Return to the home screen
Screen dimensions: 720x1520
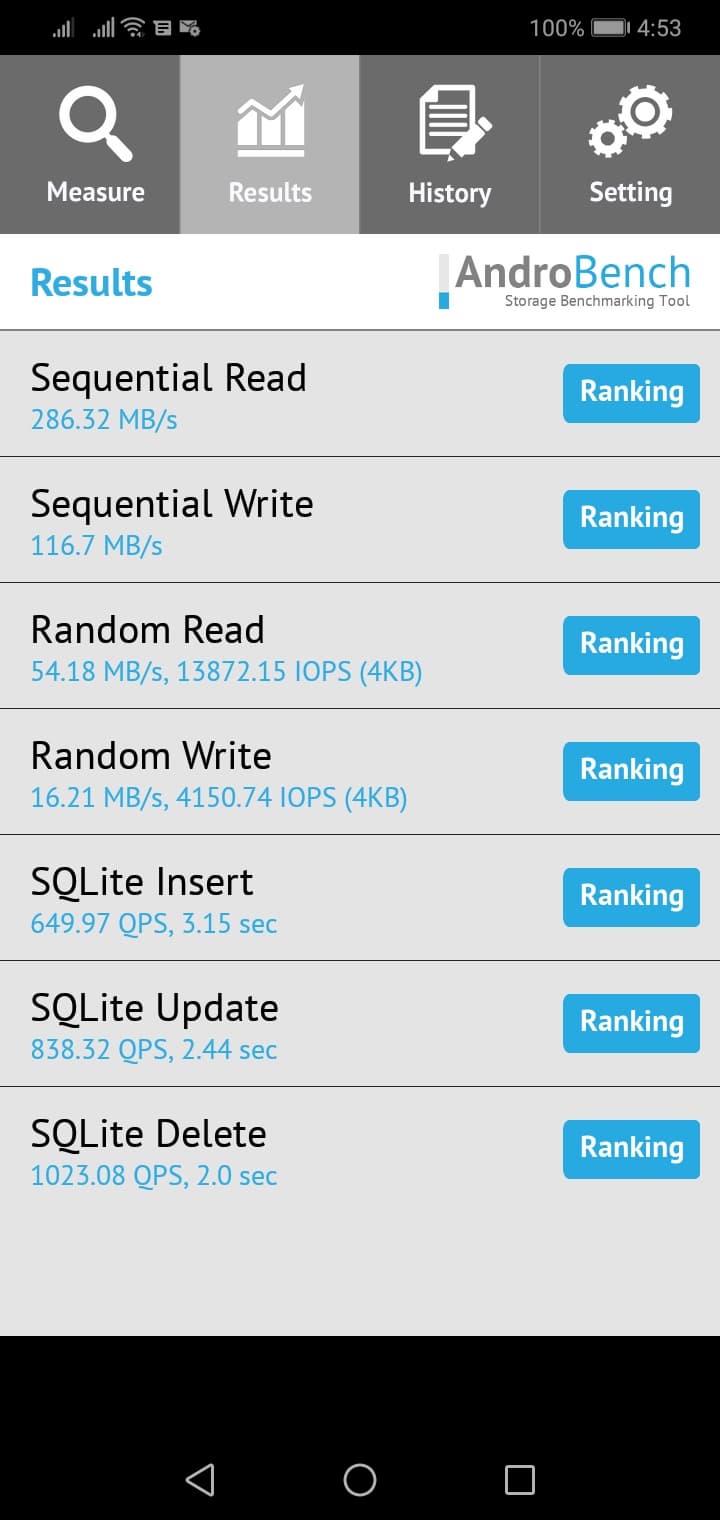coord(360,1480)
